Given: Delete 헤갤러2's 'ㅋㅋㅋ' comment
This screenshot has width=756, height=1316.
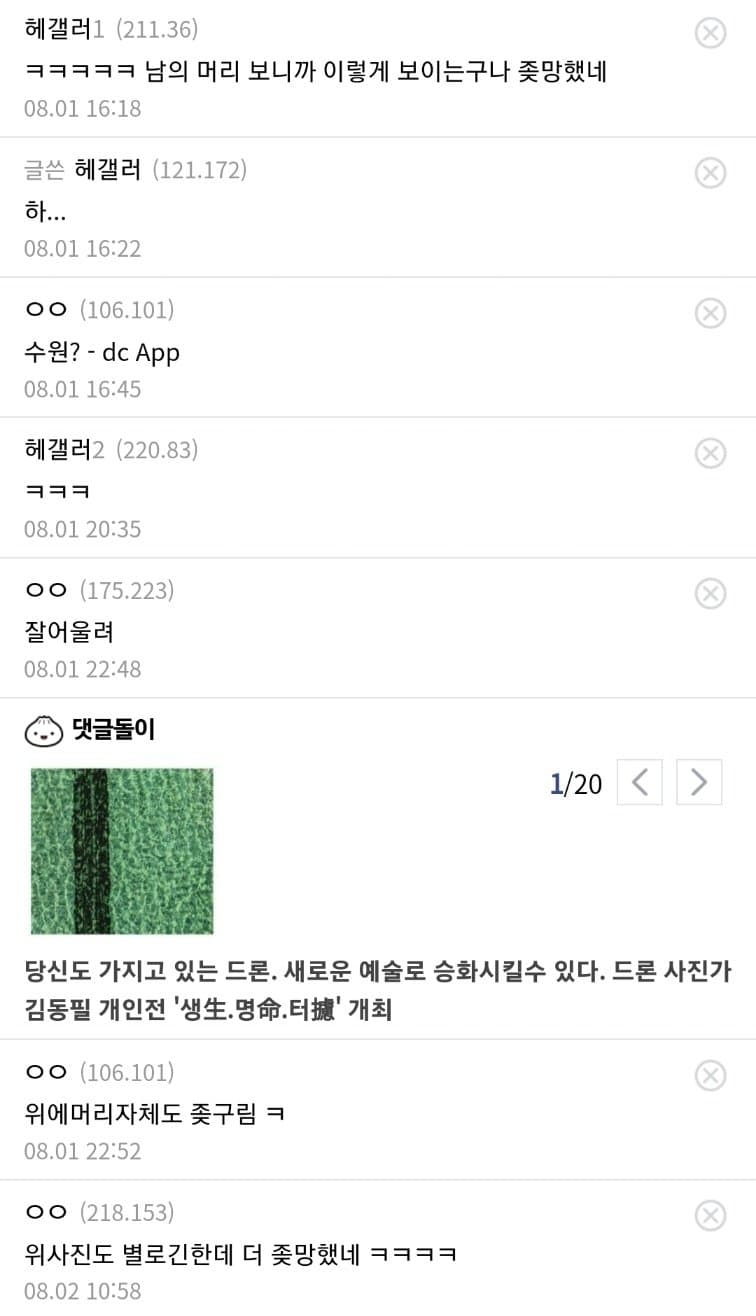Looking at the screenshot, I should (x=710, y=453).
